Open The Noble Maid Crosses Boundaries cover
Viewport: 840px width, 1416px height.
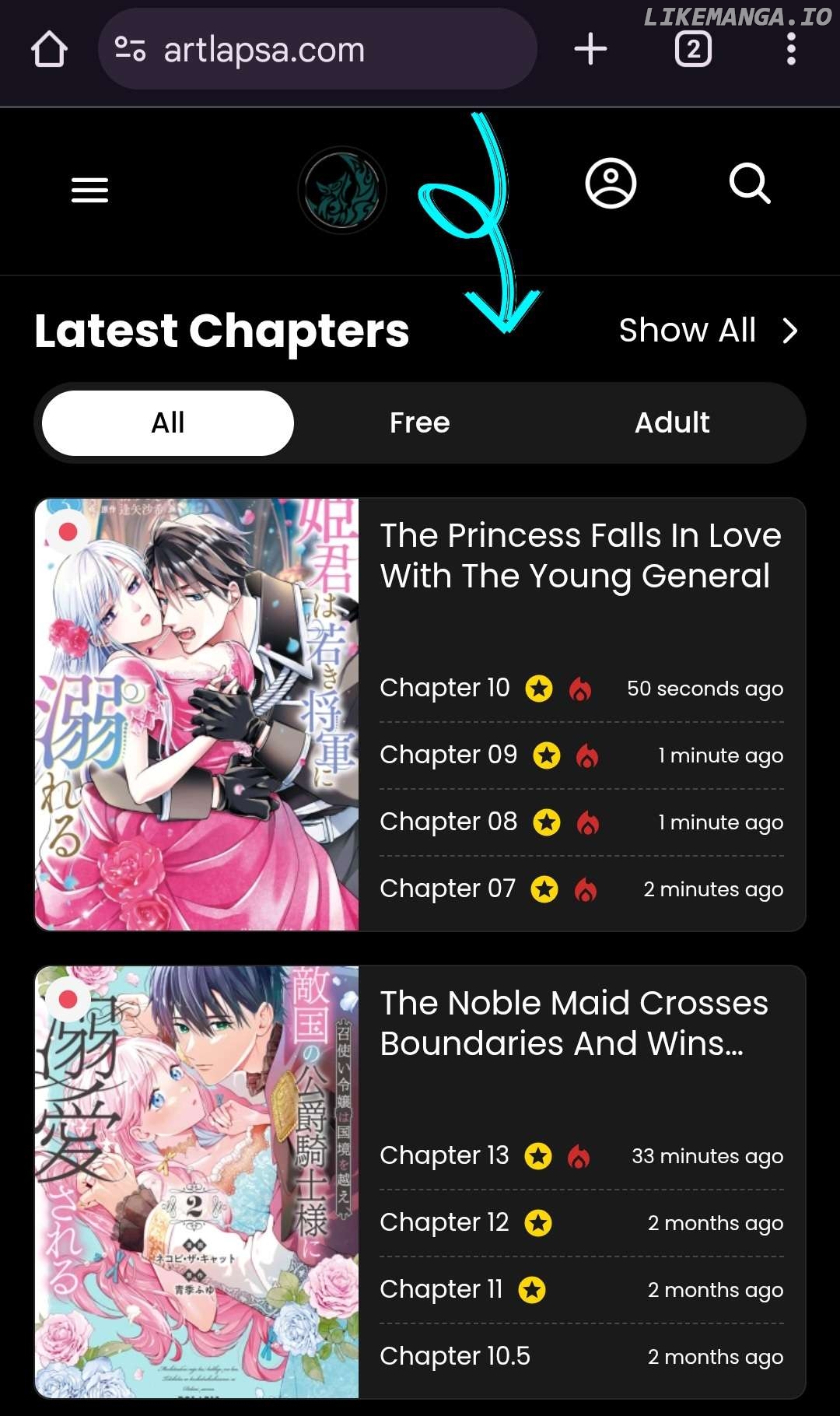point(197,1182)
